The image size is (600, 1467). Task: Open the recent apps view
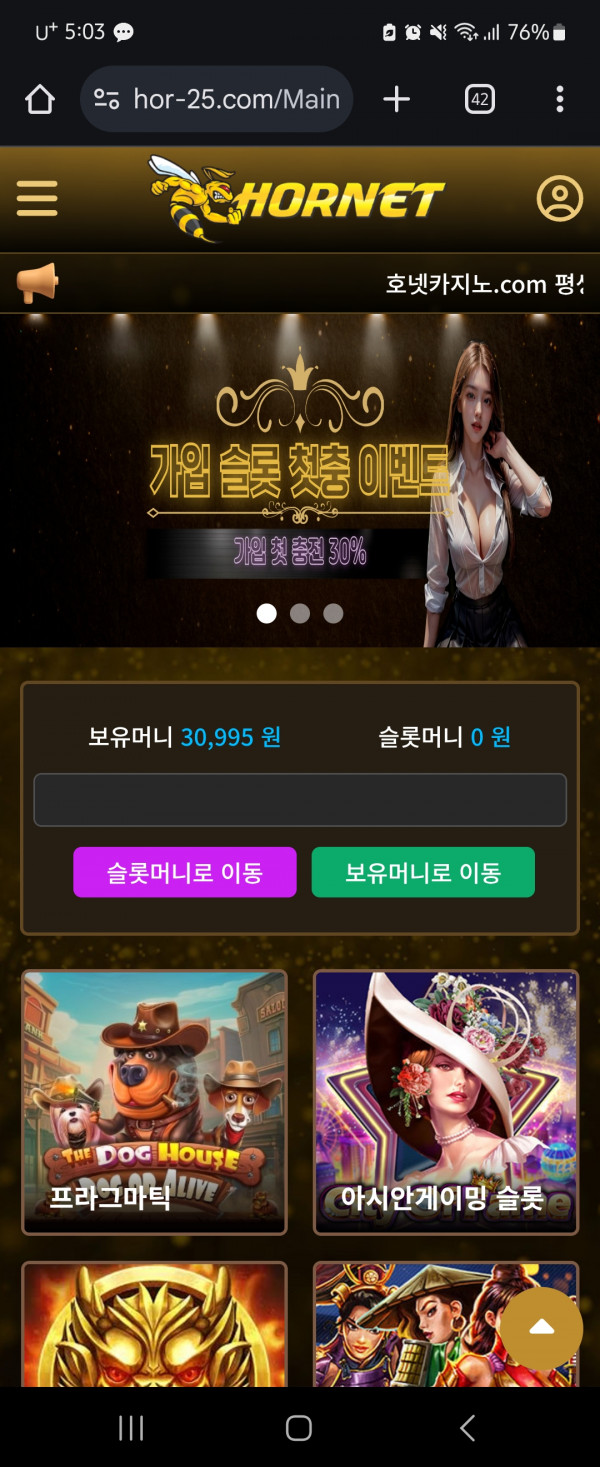tap(131, 1428)
